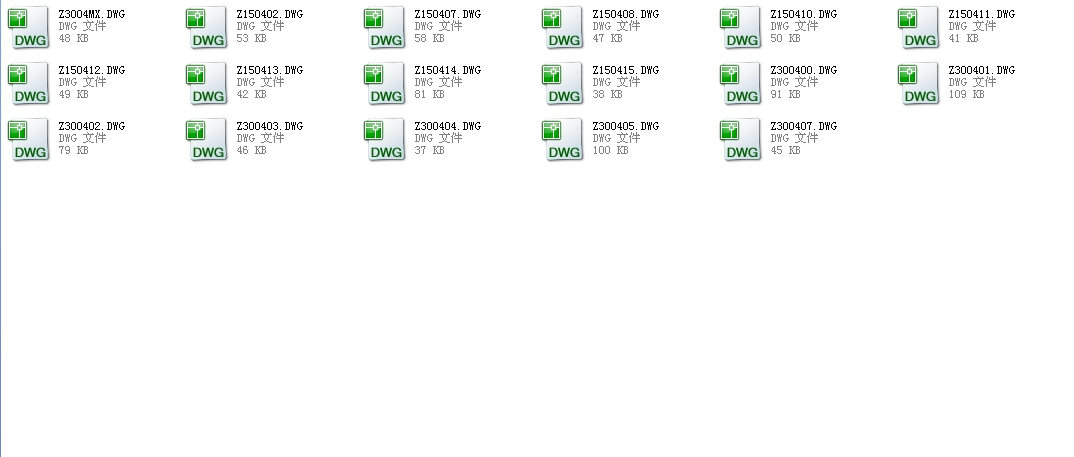Open the file Z300407.DWG
The image size is (1074, 457).
coord(741,140)
